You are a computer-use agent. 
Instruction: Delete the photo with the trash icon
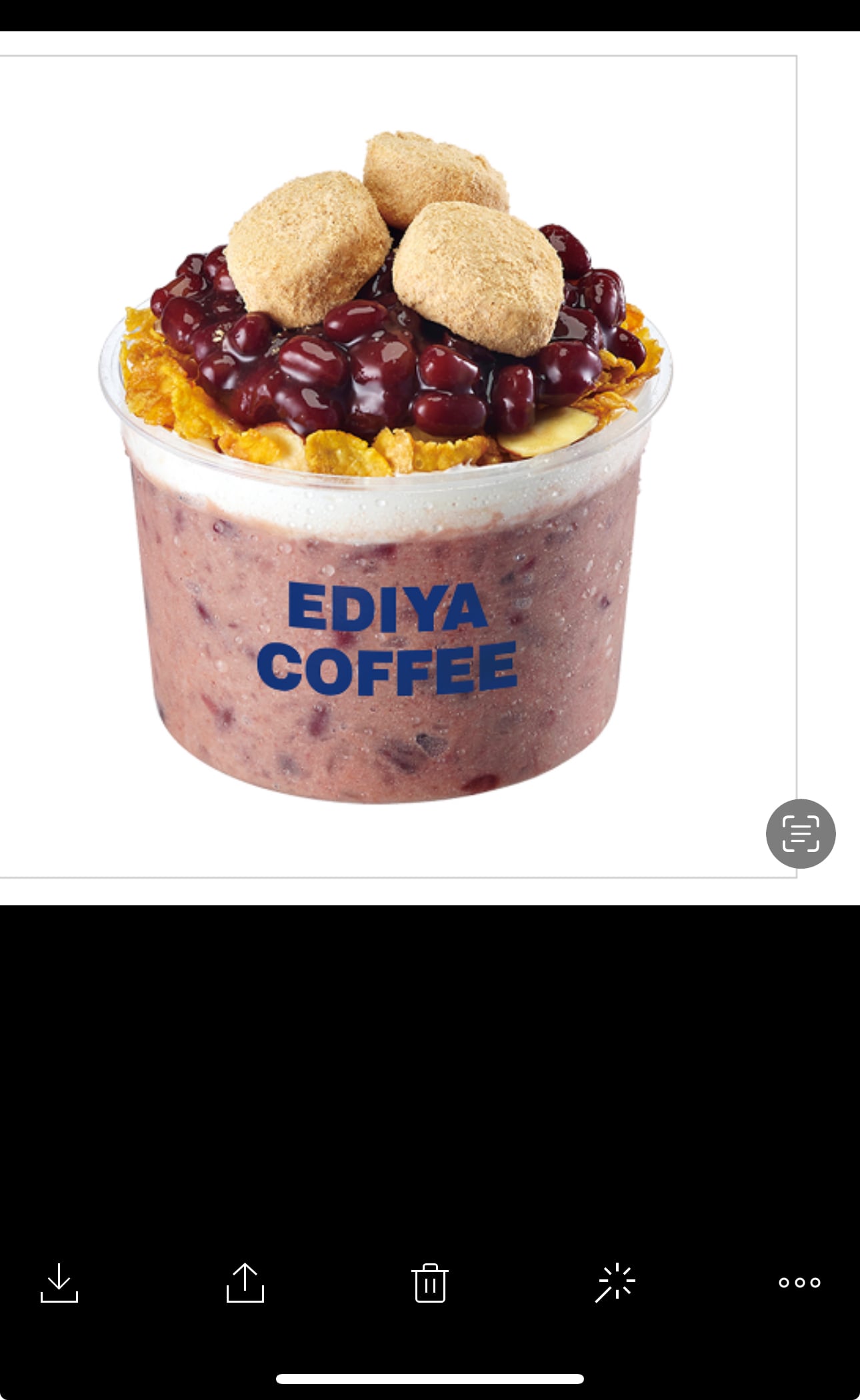pos(430,1283)
